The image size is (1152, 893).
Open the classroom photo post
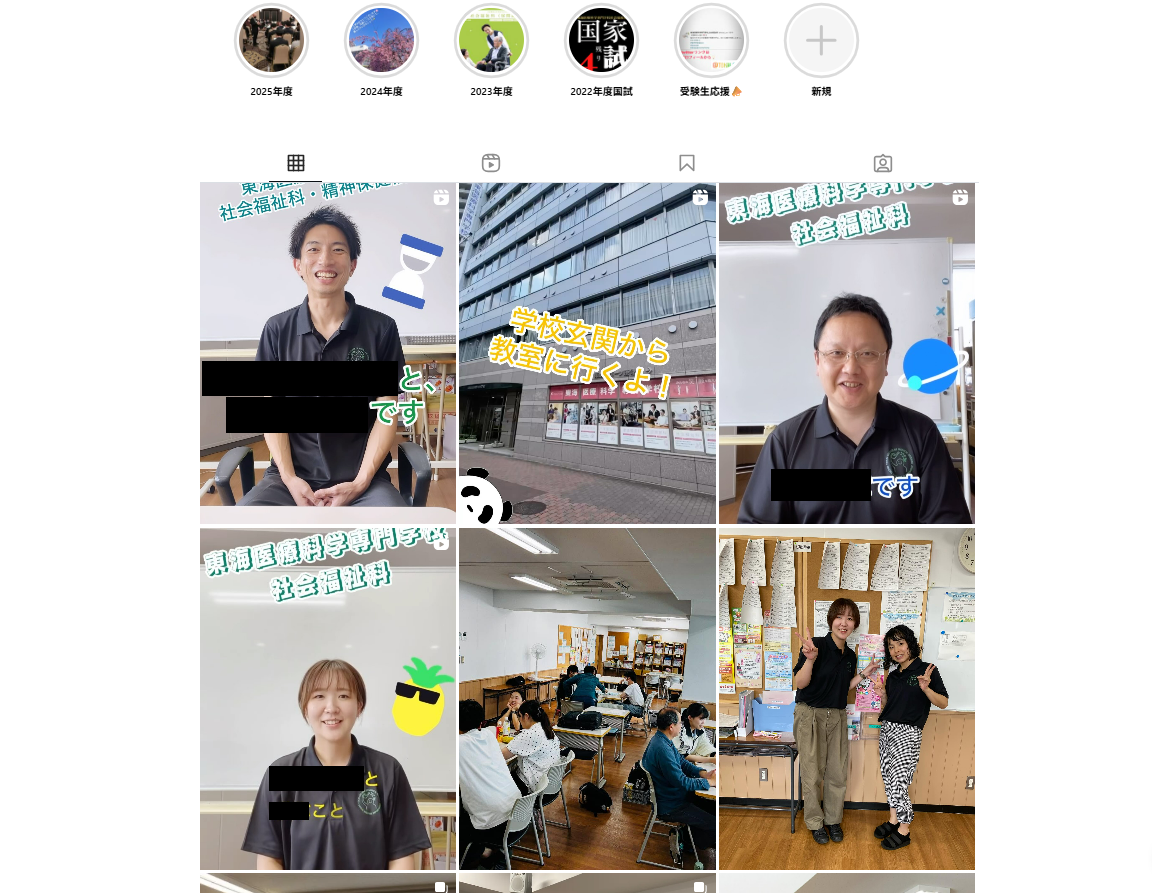tap(587, 698)
